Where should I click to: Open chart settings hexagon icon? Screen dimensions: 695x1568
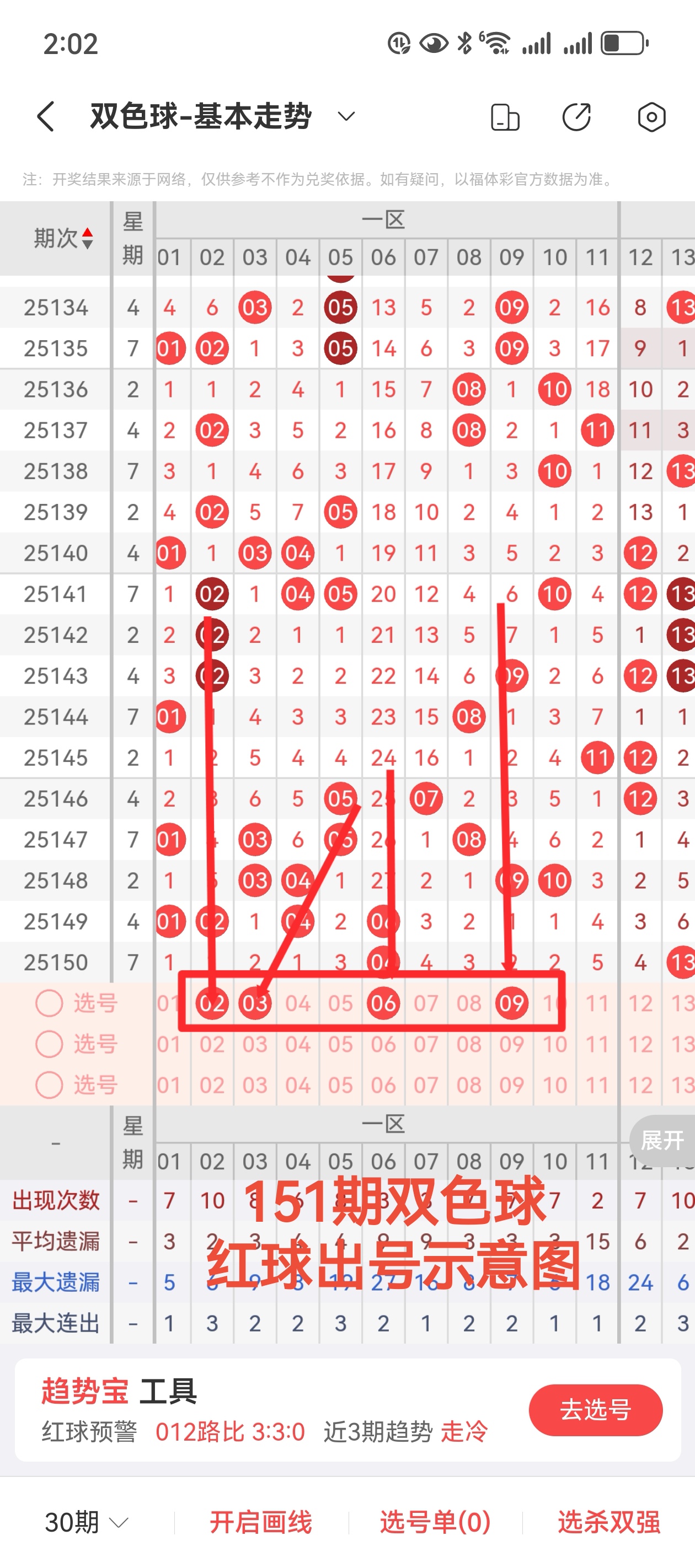(651, 117)
